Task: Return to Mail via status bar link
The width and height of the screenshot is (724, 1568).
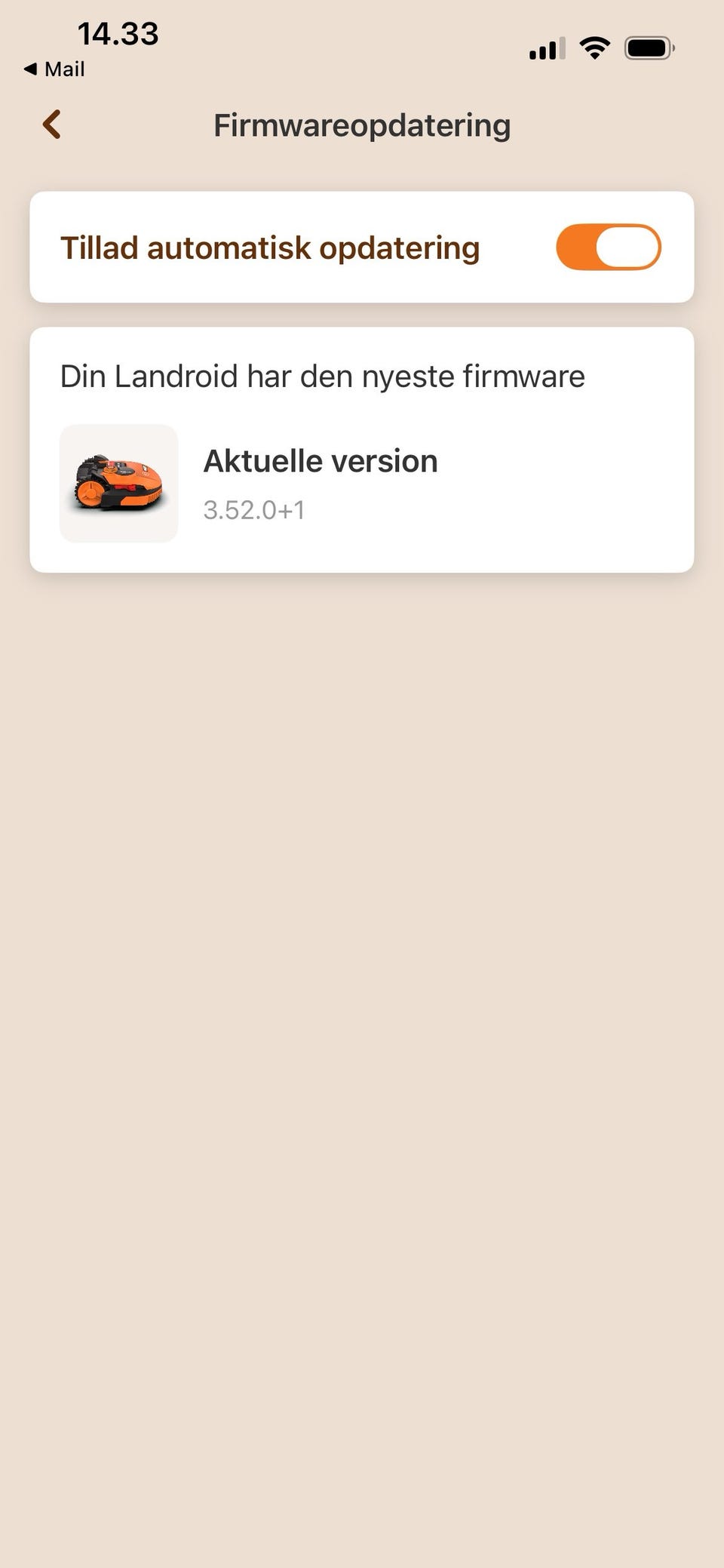Action: point(54,69)
